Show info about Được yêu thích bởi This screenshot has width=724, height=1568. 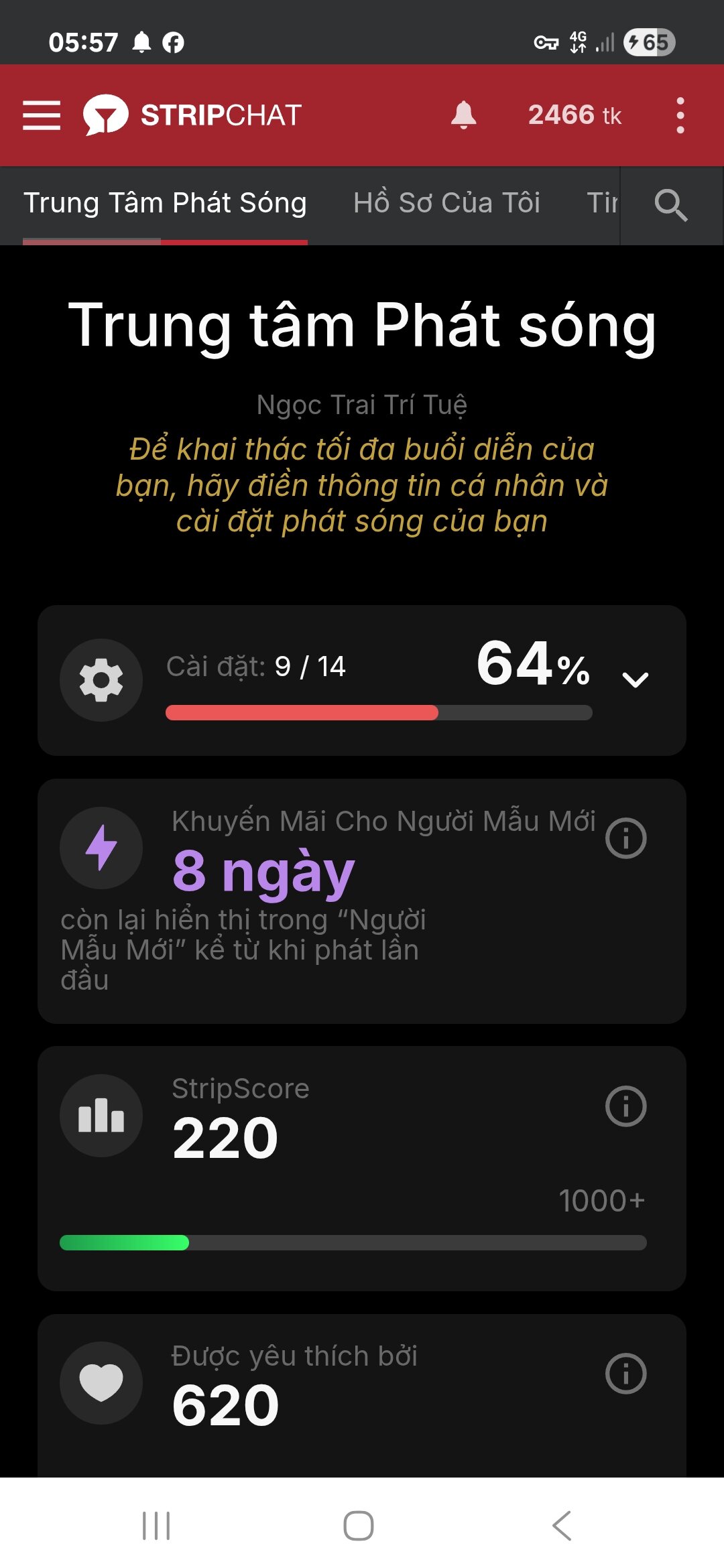coord(625,1373)
